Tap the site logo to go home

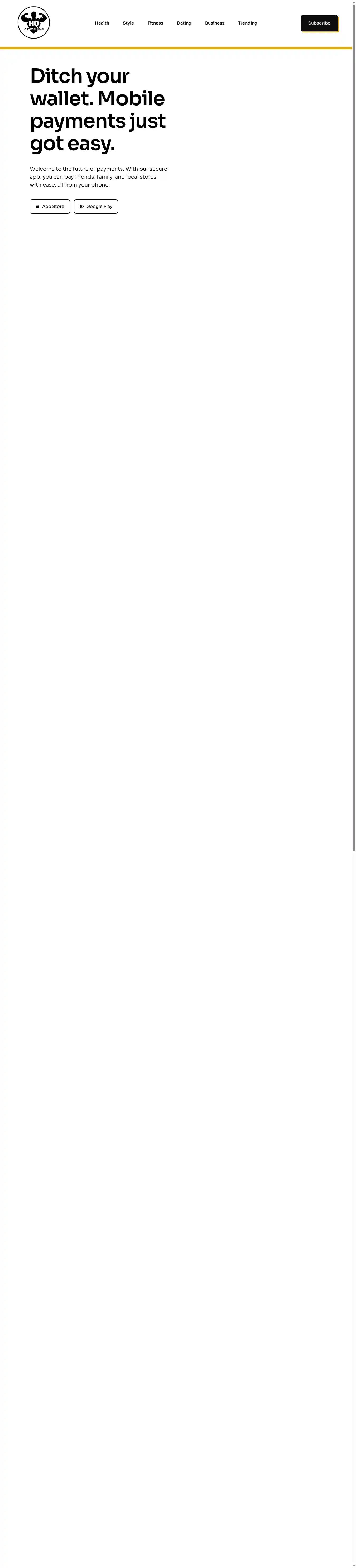pos(33,22)
